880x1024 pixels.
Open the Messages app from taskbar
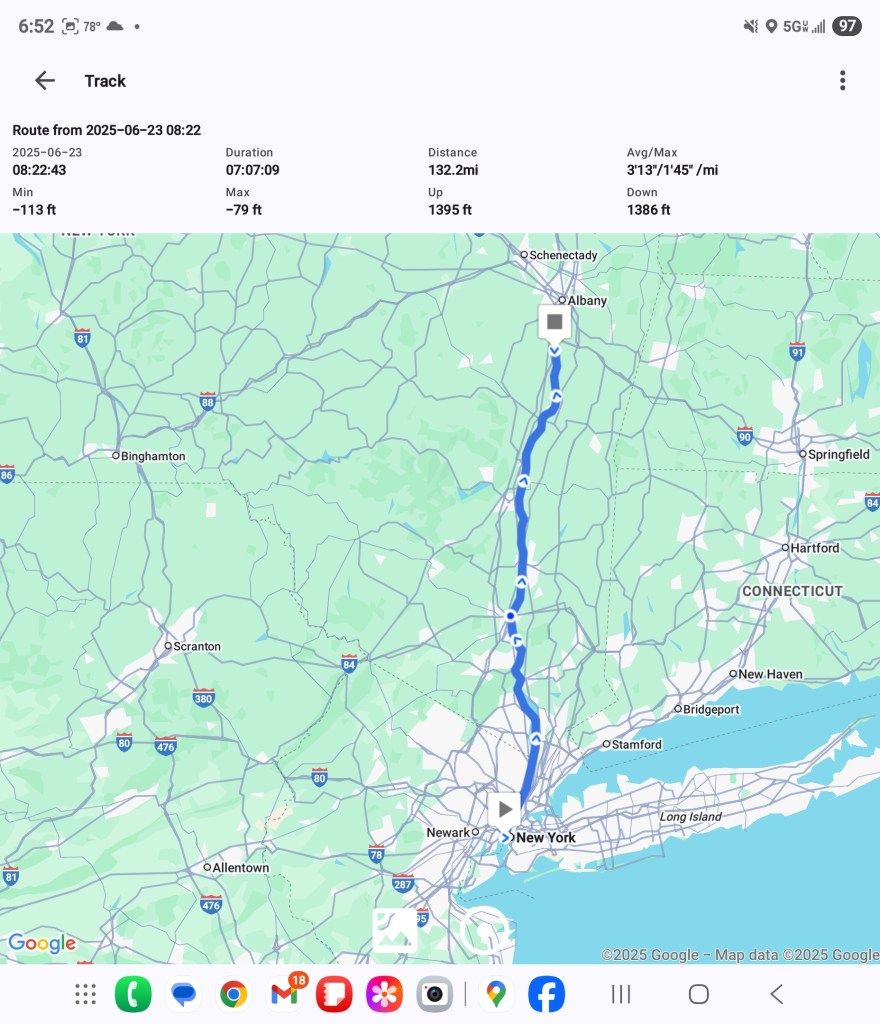183,994
